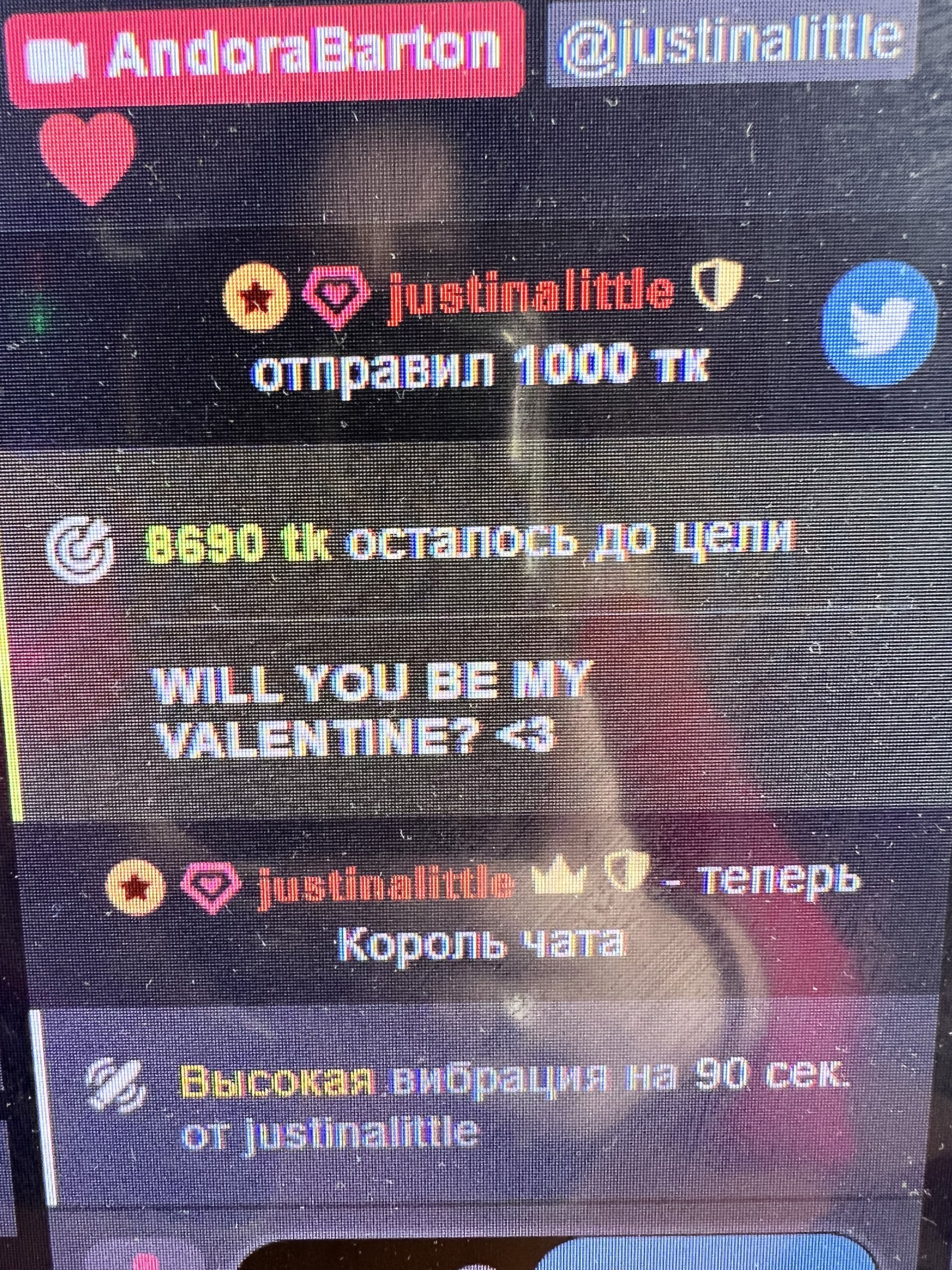Open the AndoraBarton streamer badge
This screenshot has height=1270, width=952.
267,55
